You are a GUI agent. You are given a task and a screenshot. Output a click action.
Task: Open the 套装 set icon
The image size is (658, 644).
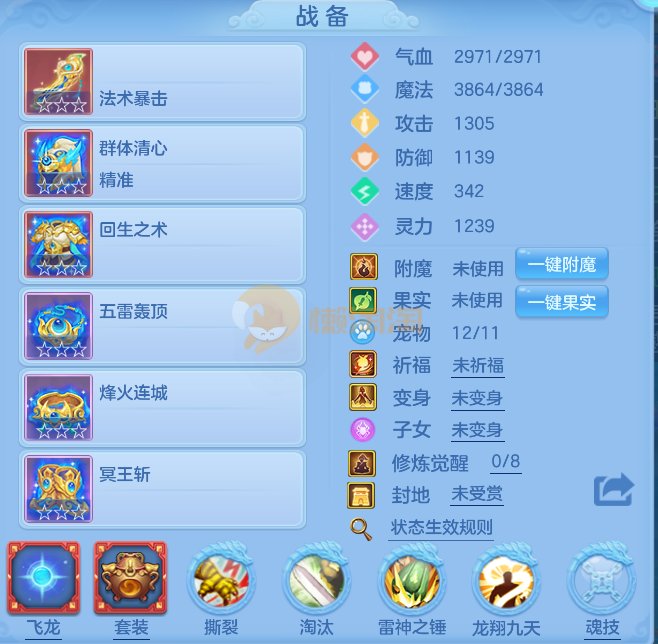pos(130,580)
